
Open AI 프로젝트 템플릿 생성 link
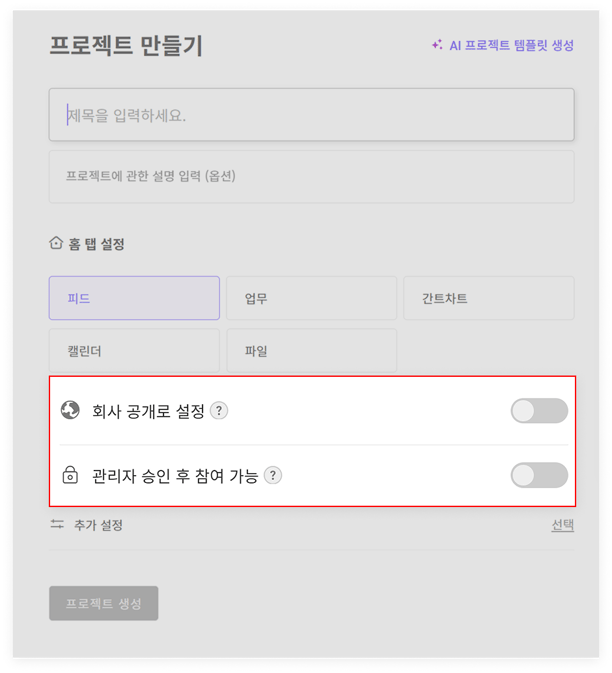(502, 45)
